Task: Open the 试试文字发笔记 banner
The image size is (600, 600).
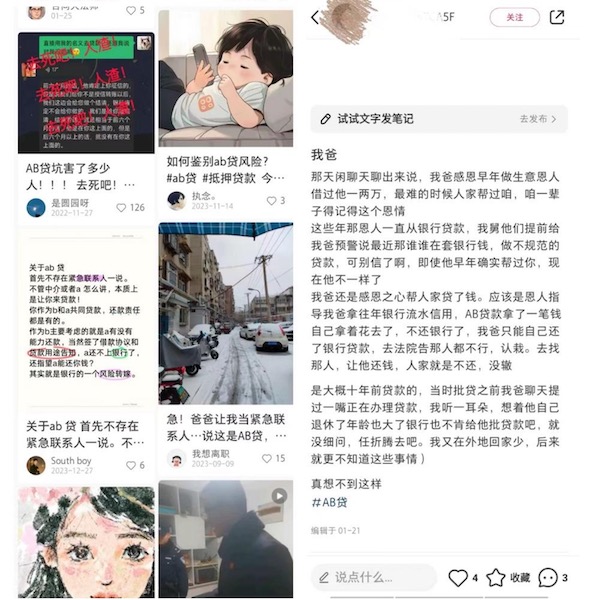Action: click(438, 119)
